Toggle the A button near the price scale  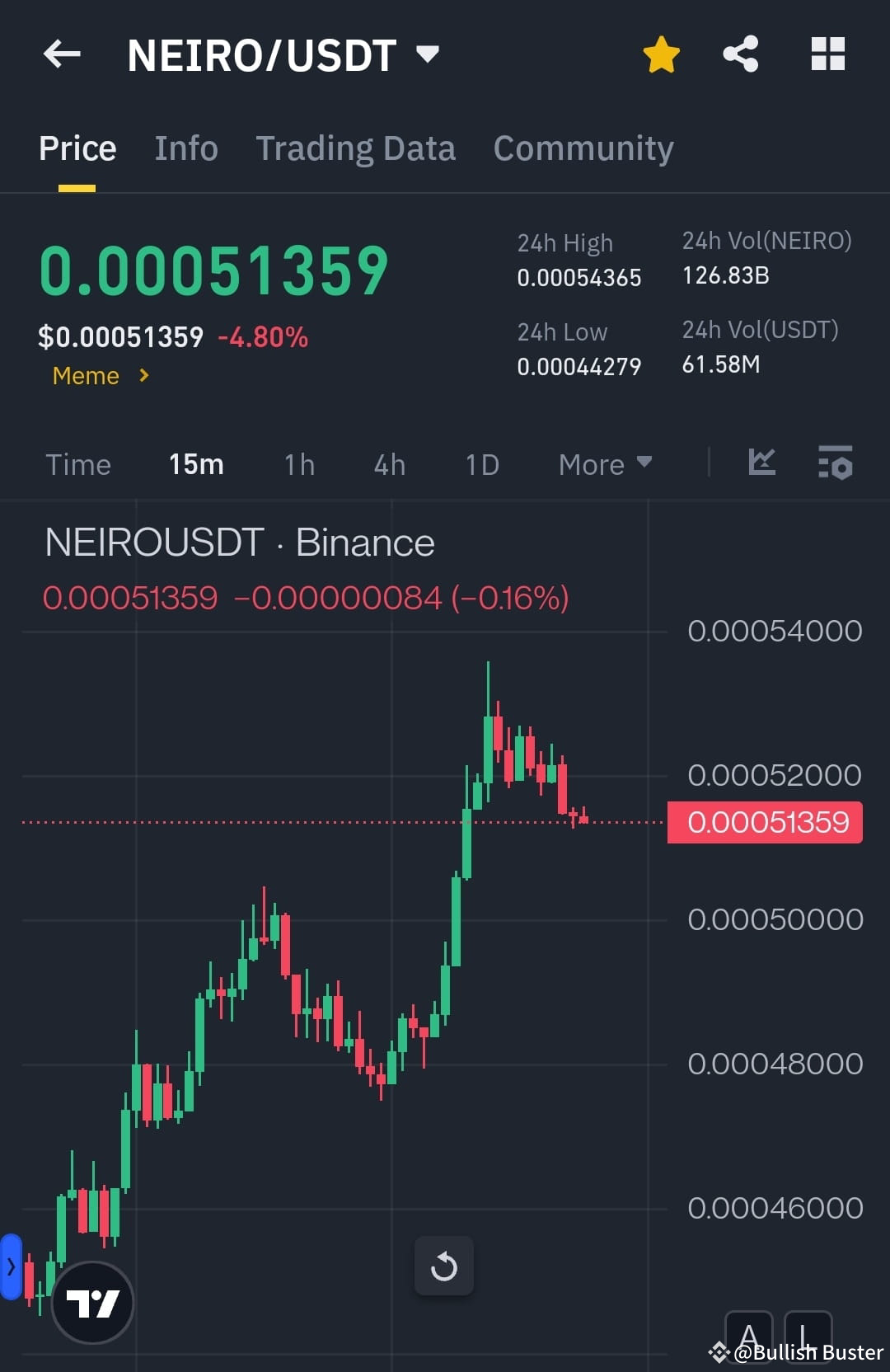pyautogui.click(x=748, y=1336)
